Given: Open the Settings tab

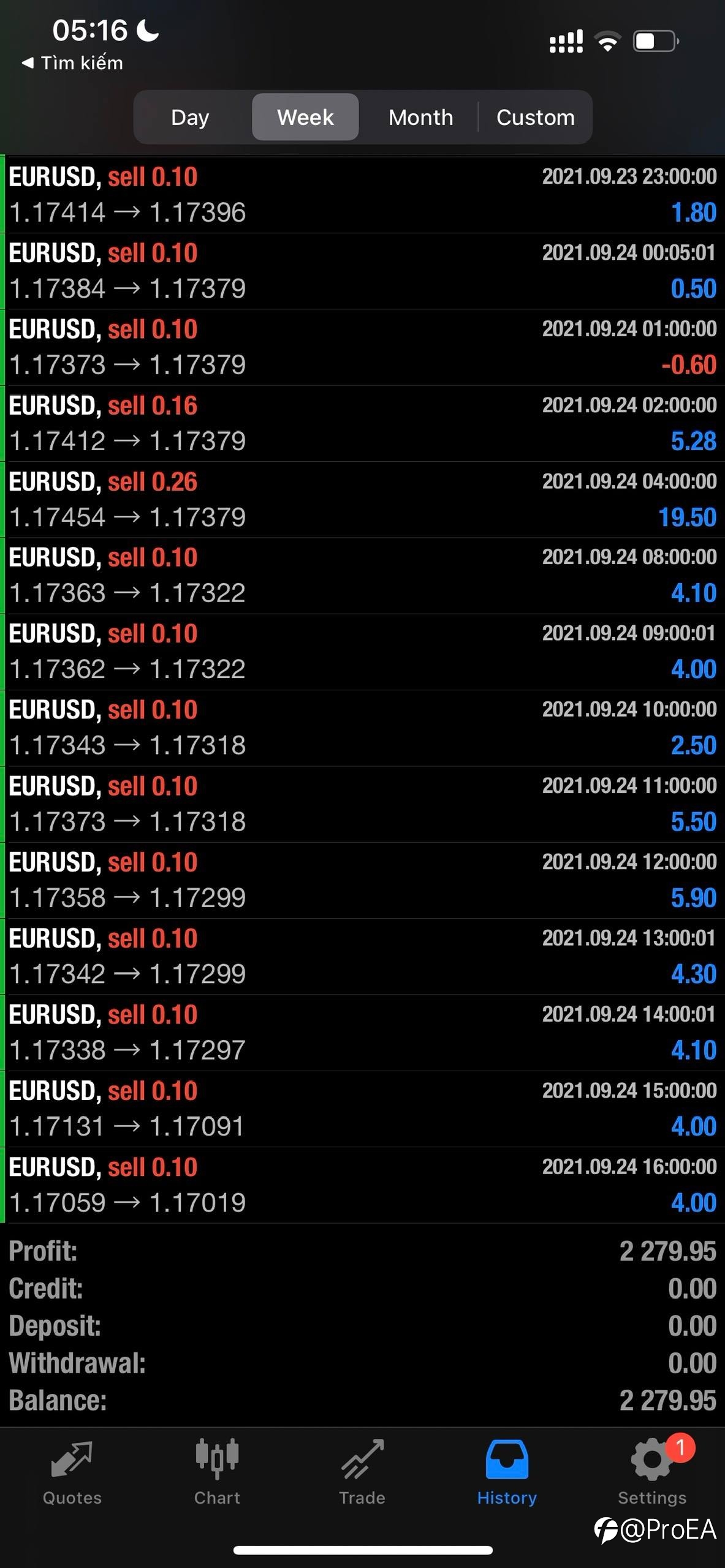Looking at the screenshot, I should [652, 1472].
